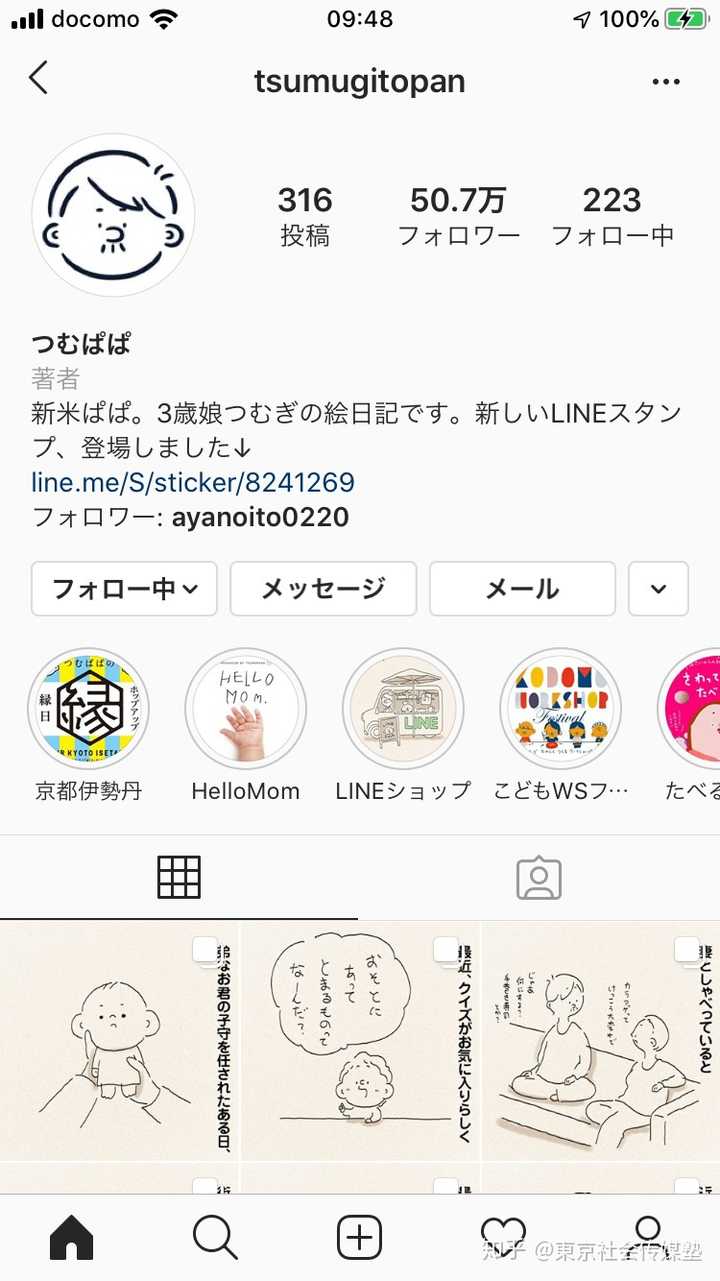Viewport: 720px width, 1281px height.
Task: Open the HelloMom story highlight
Action: [245, 709]
